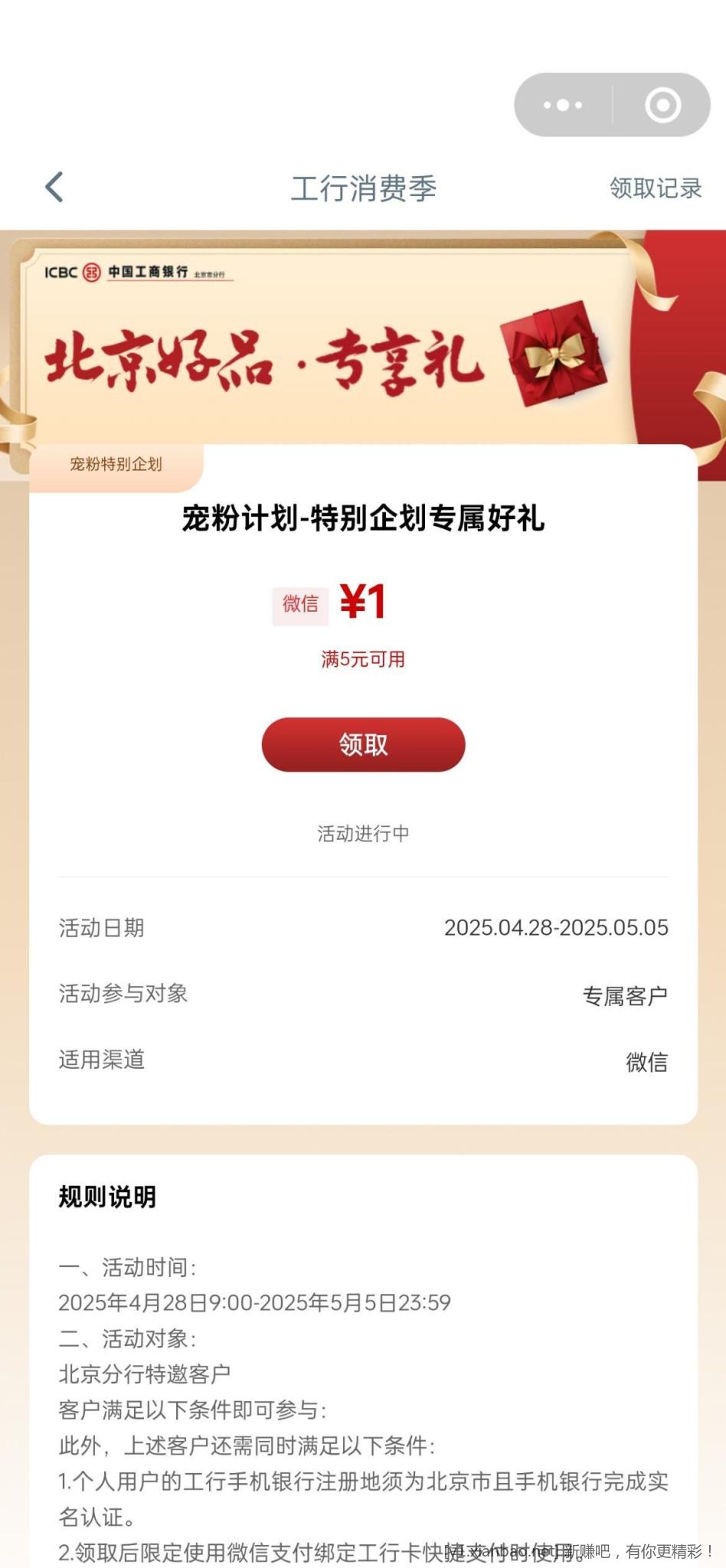Go back using the arrow icon
The width and height of the screenshot is (726, 1568).
[x=54, y=188]
